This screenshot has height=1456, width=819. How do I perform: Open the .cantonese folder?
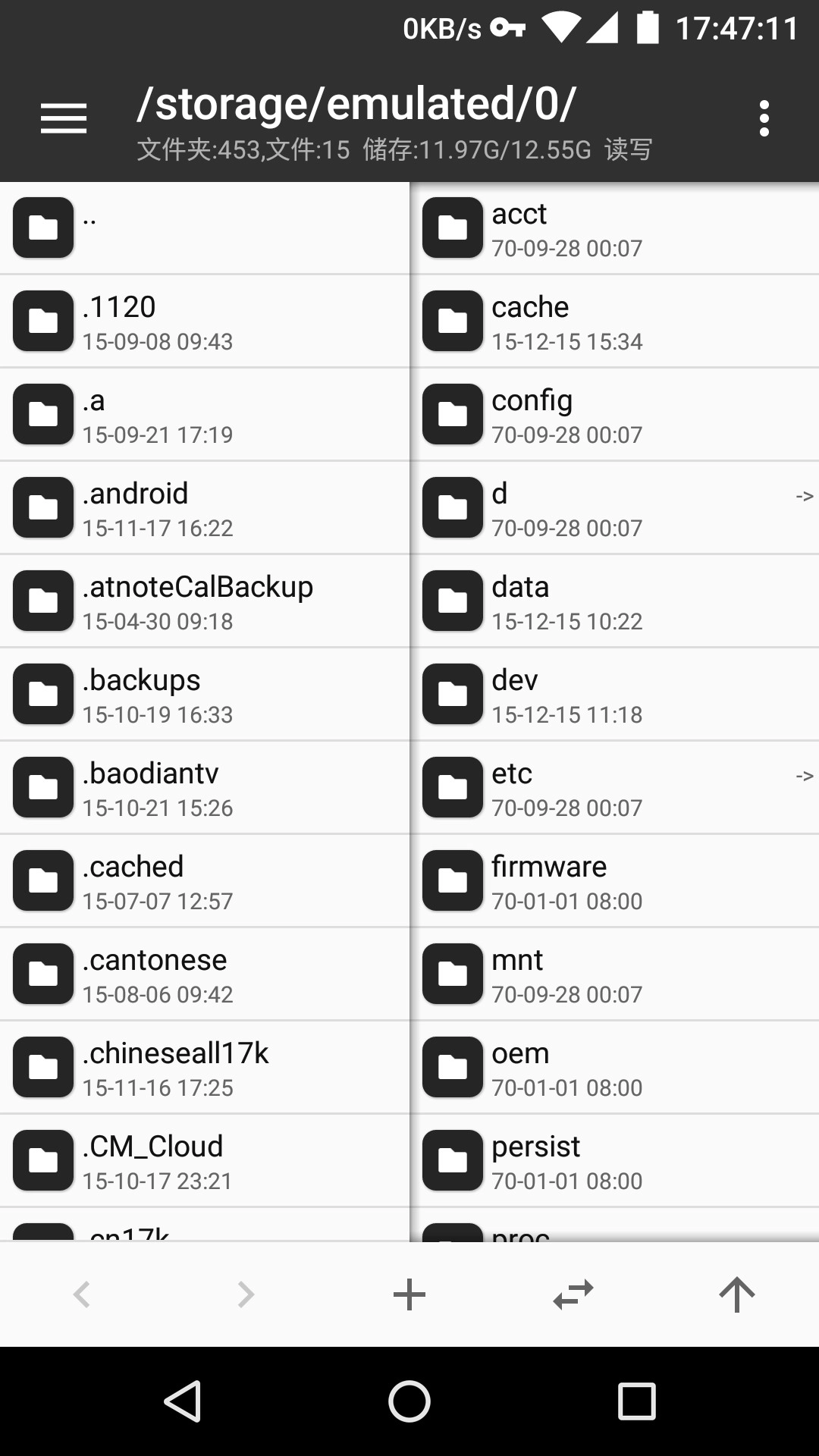[x=204, y=974]
